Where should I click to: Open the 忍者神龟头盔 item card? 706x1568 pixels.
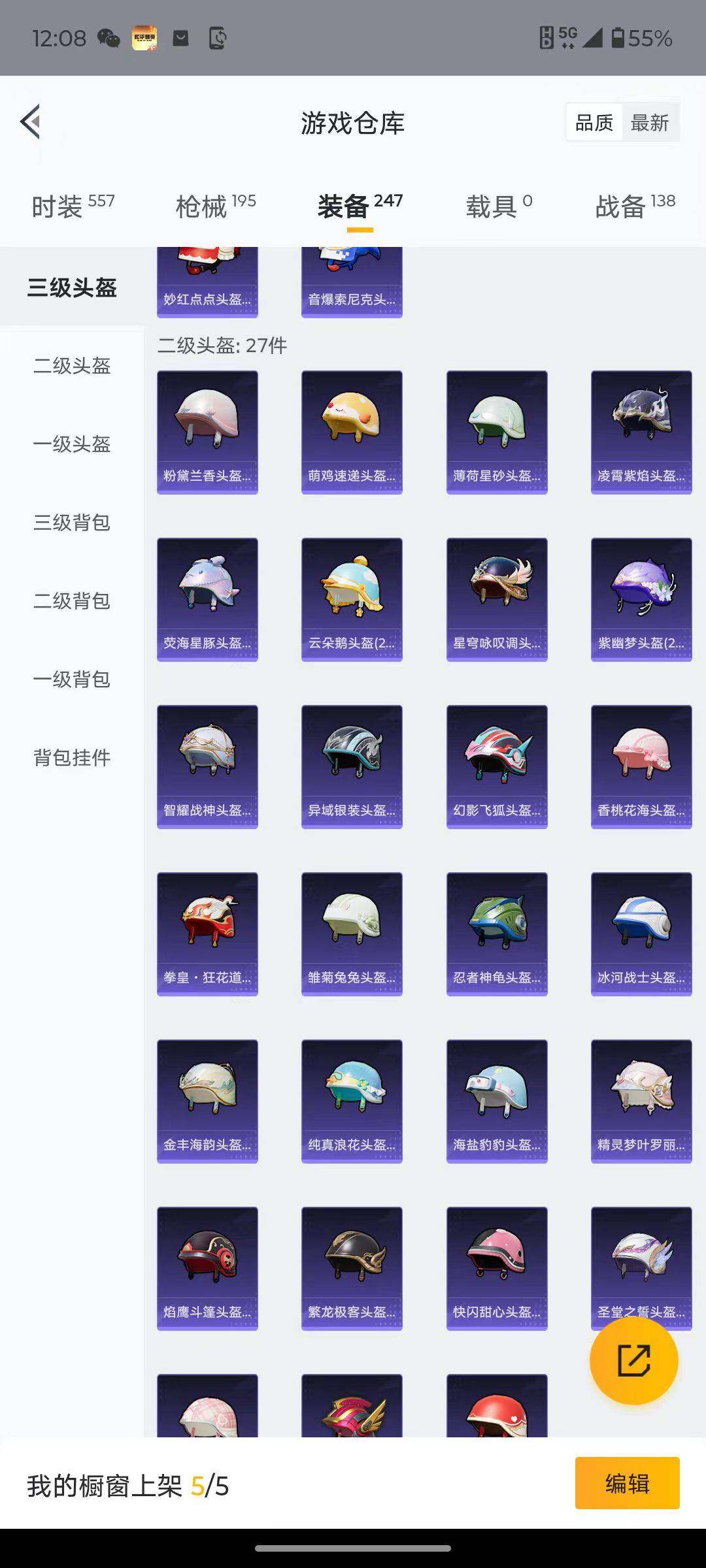(x=497, y=933)
